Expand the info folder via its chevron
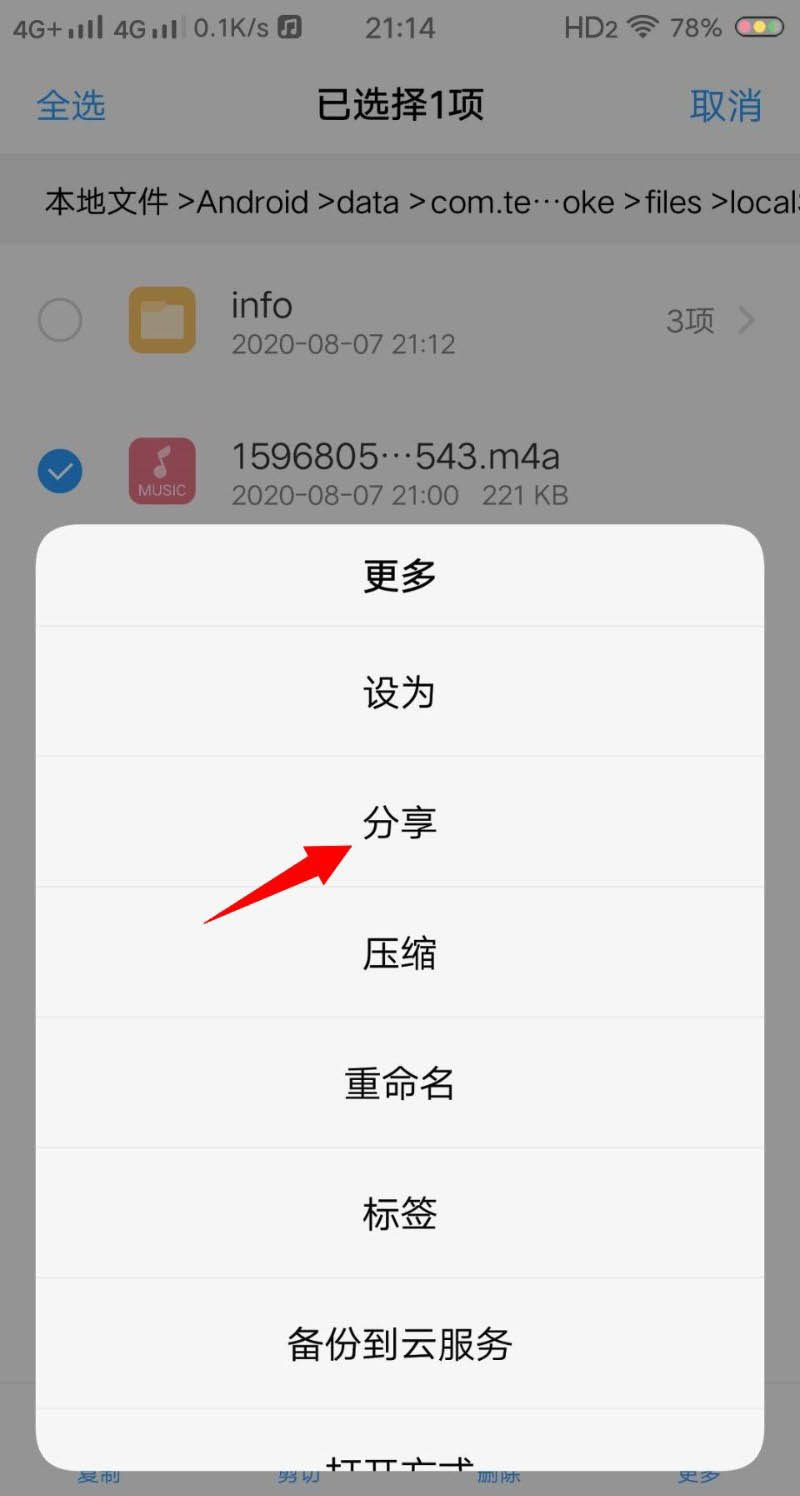The height and width of the screenshot is (1496, 800). 747,320
